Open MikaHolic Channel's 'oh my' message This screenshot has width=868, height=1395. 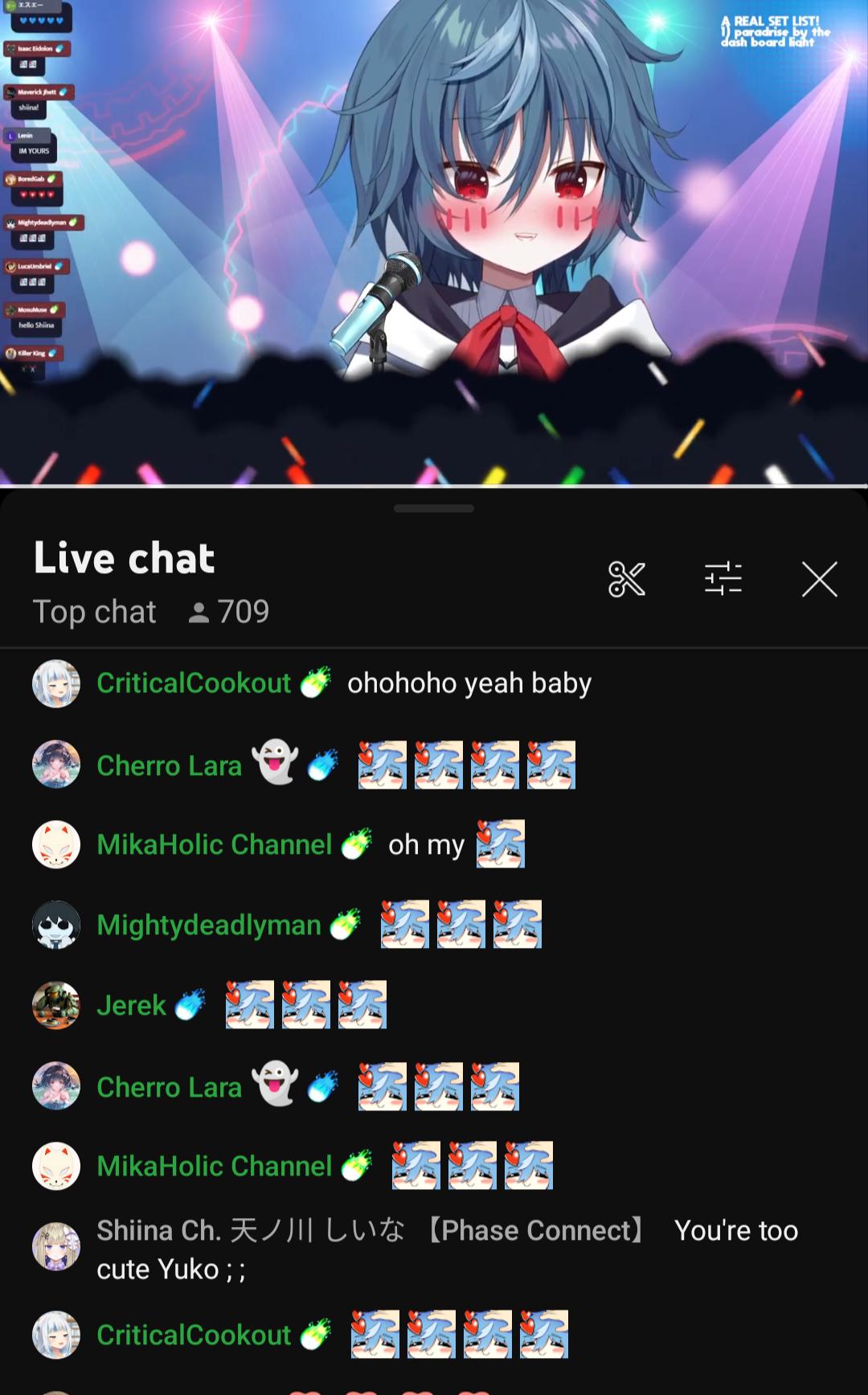tap(434, 844)
